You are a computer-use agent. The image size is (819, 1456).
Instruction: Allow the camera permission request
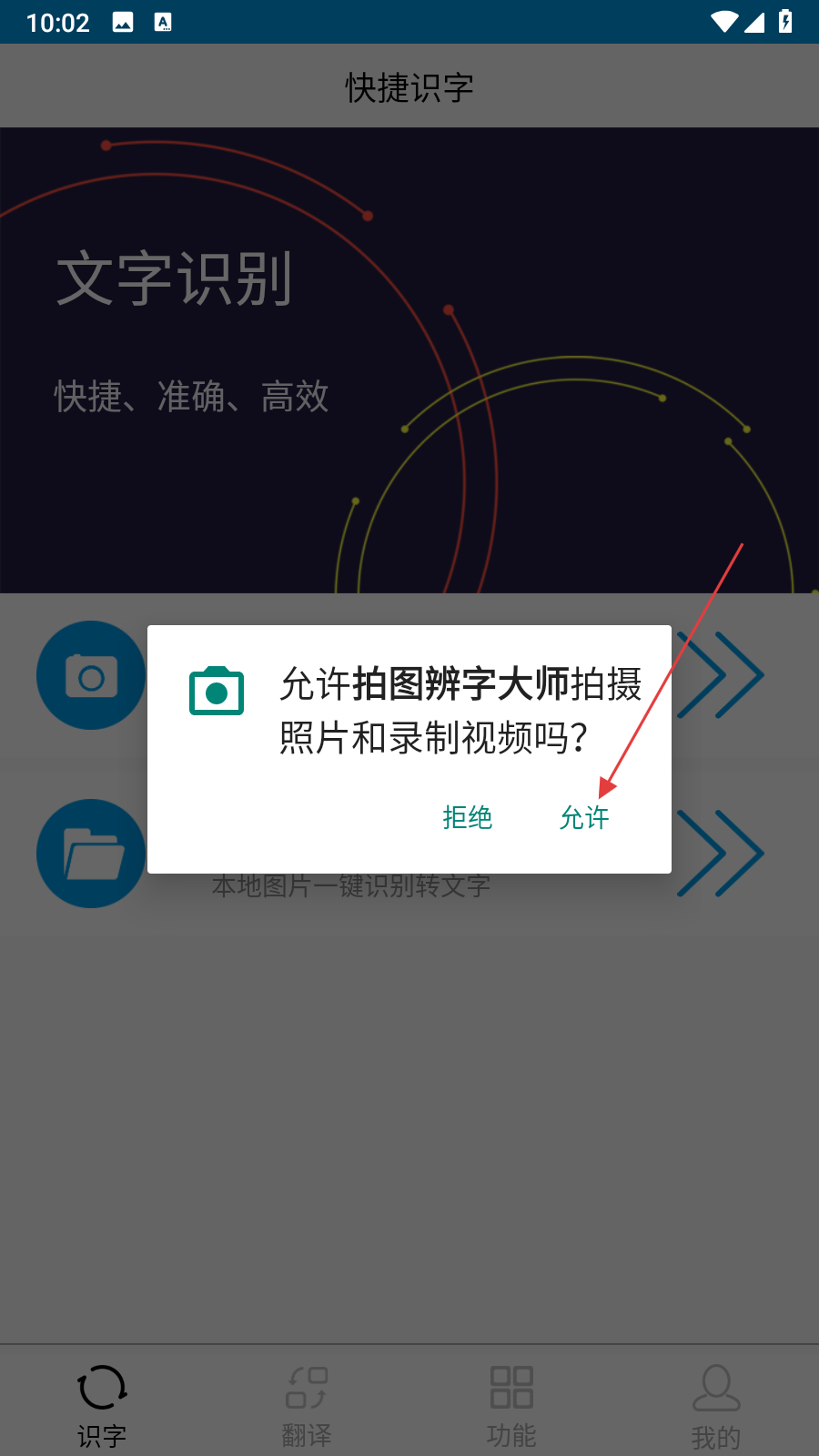[x=584, y=817]
